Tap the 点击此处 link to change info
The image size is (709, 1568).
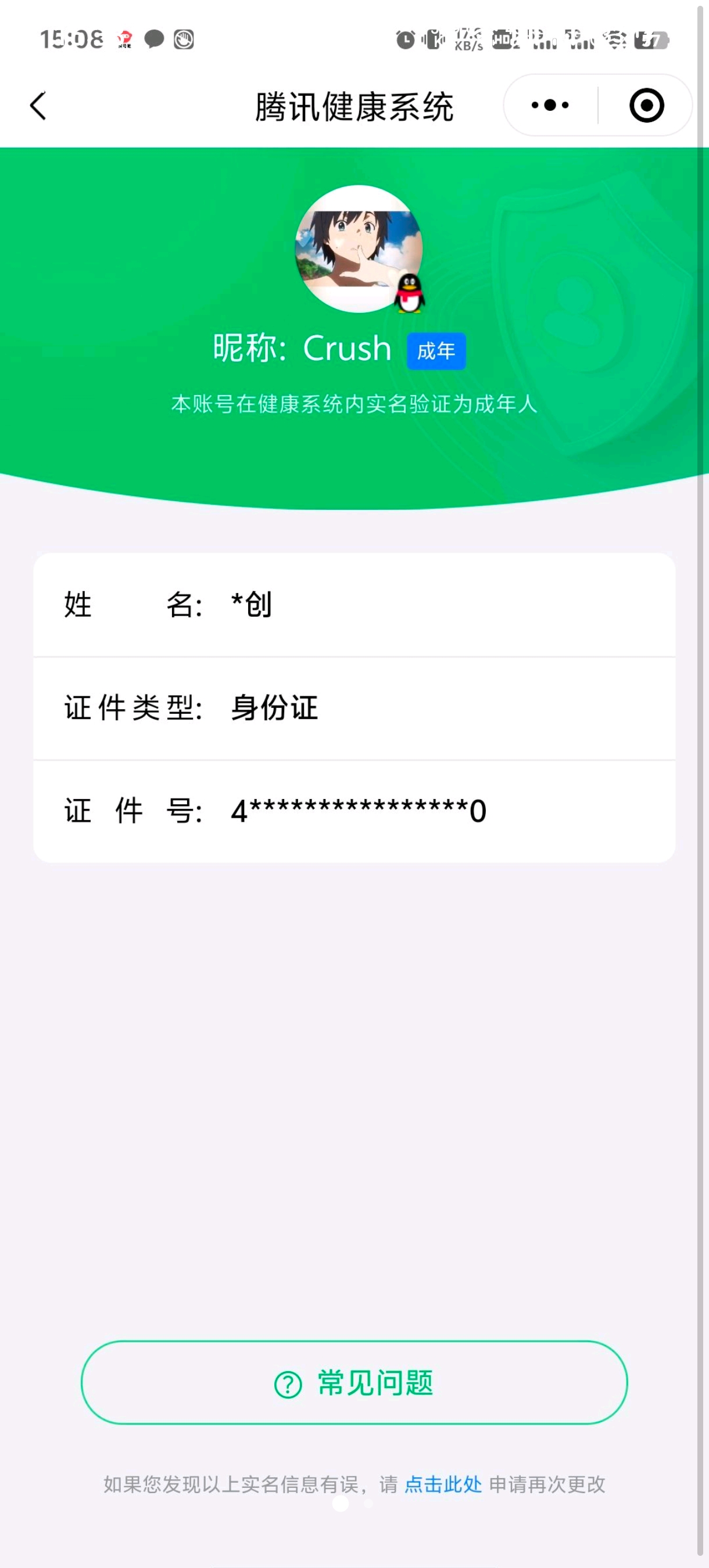[443, 1484]
